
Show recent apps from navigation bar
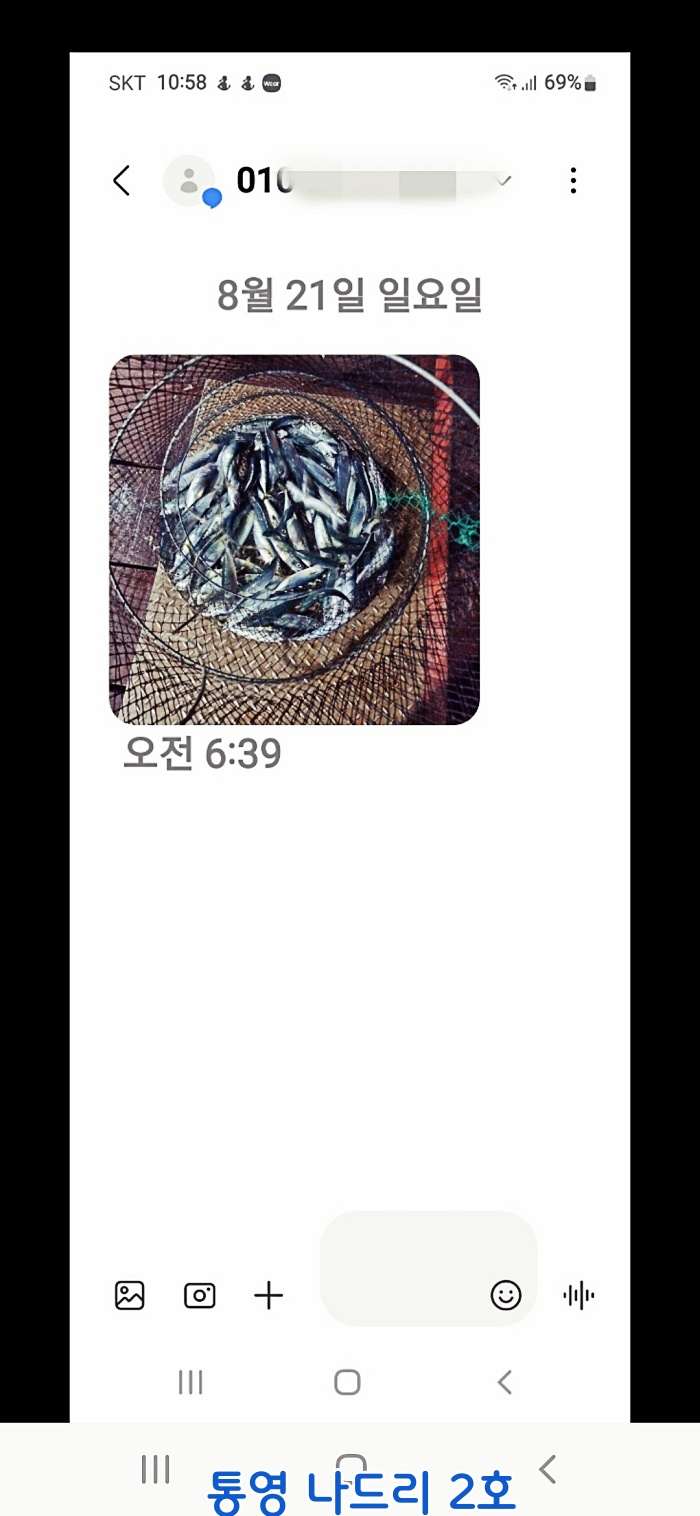tap(190, 1382)
